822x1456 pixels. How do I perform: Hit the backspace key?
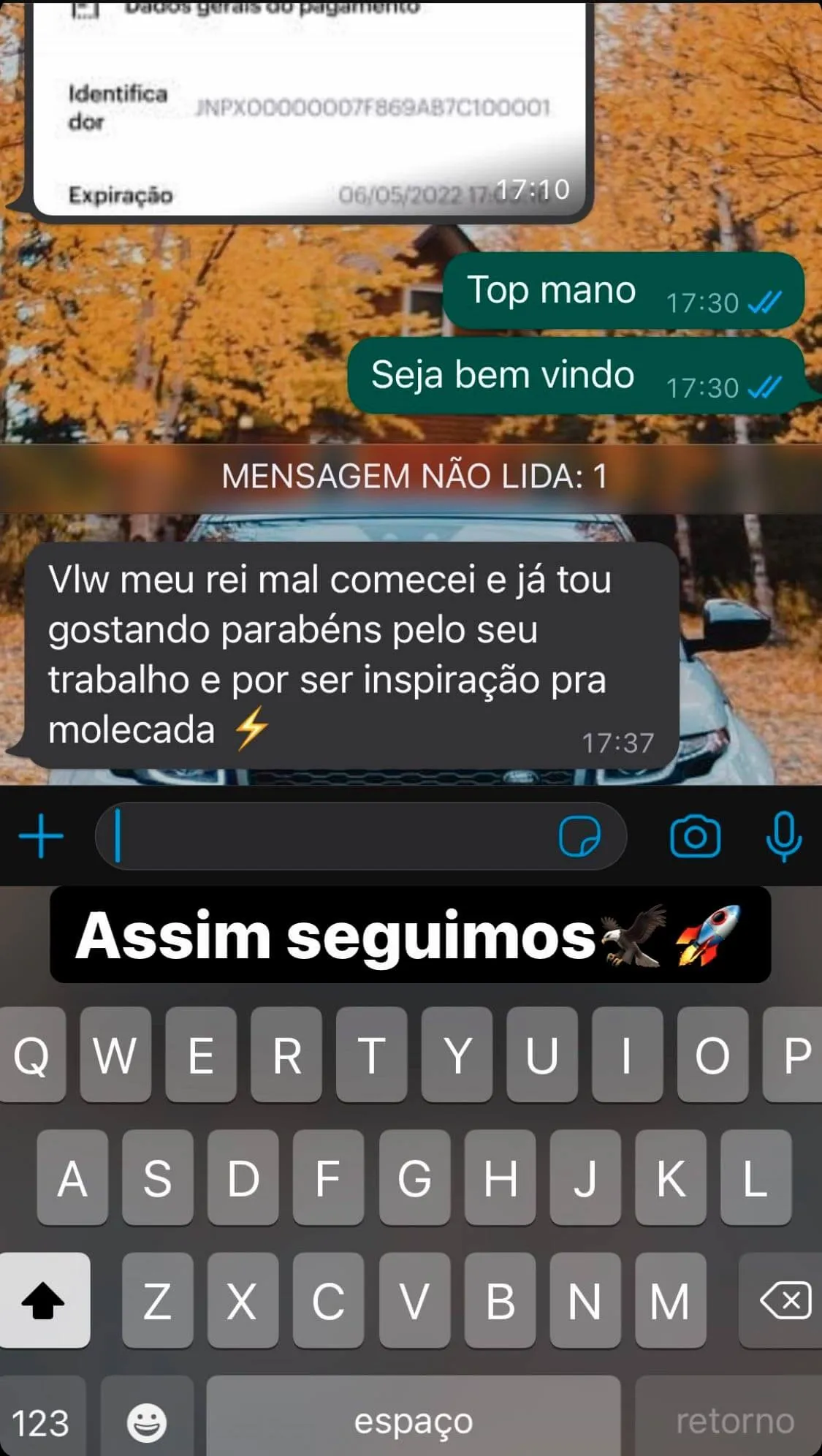(785, 1300)
